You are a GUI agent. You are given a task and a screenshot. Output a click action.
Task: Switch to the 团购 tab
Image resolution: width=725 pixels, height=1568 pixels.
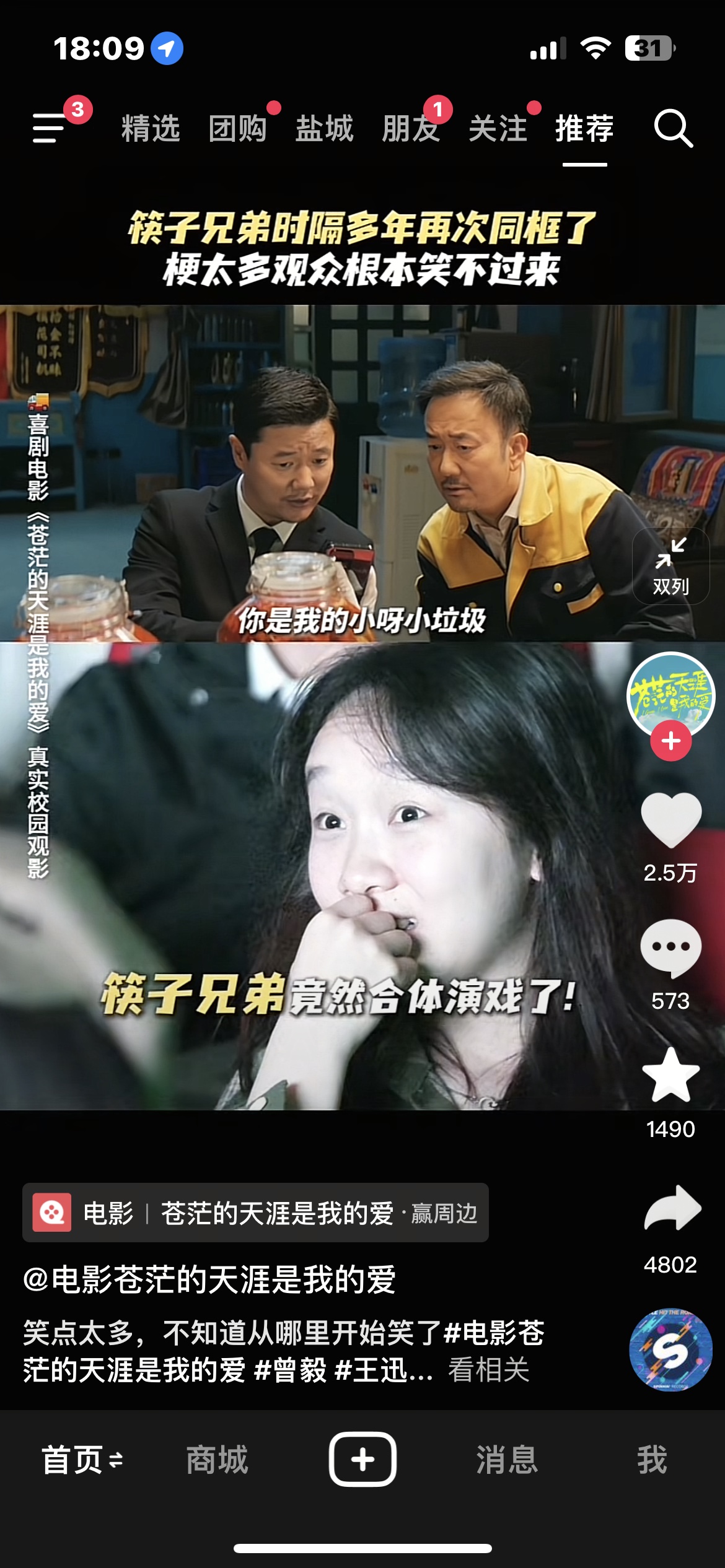coord(238,129)
